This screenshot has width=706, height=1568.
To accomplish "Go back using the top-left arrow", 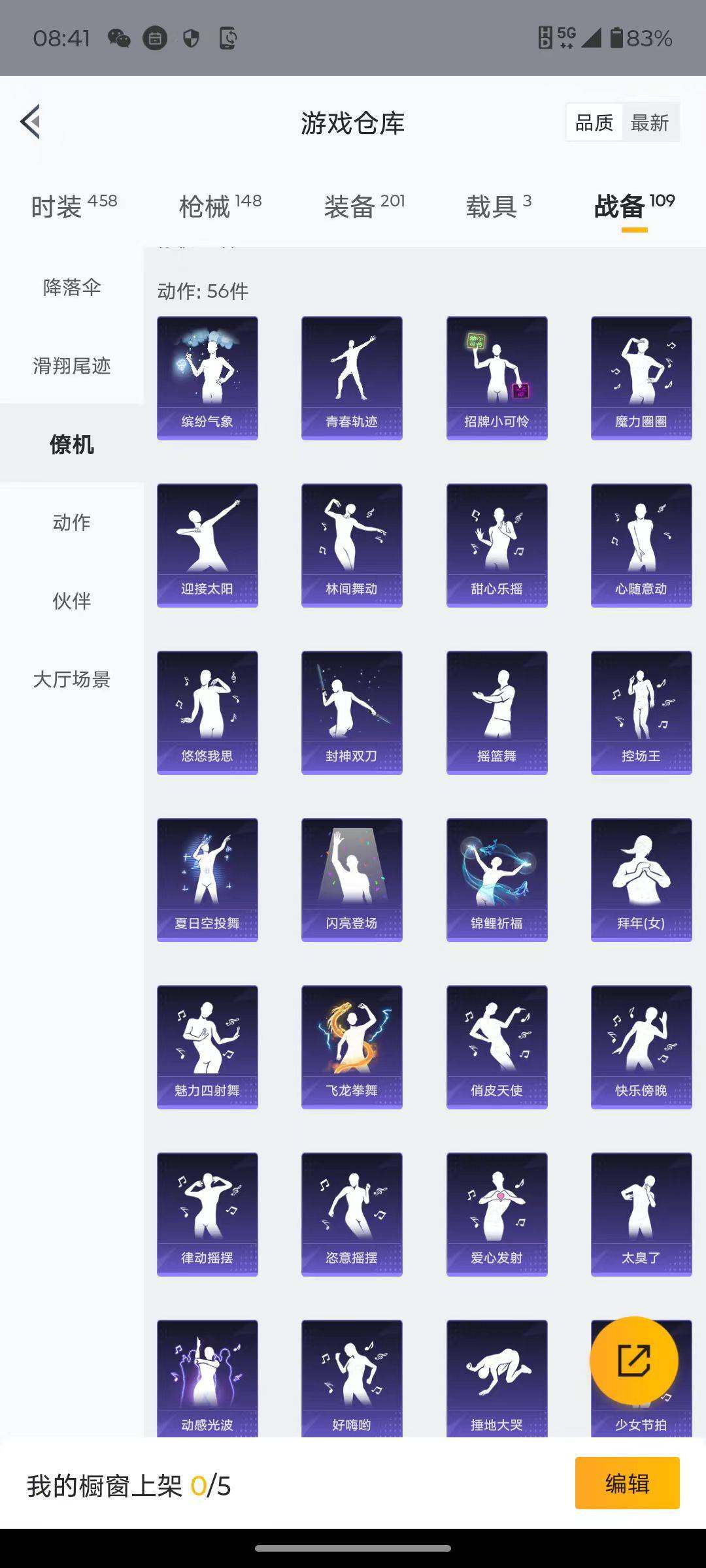I will pos(31,122).
